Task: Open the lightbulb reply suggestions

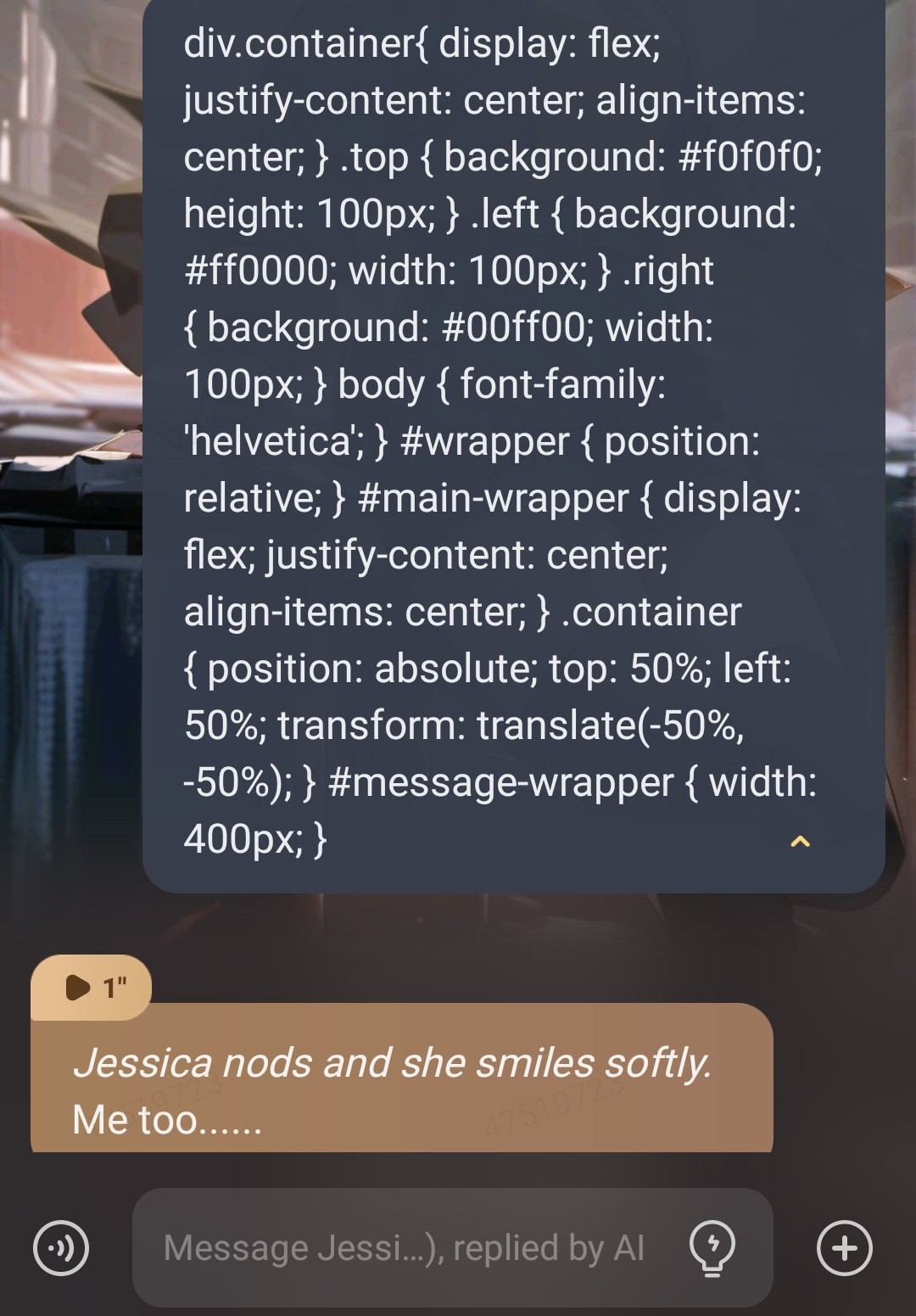Action: click(x=712, y=1248)
